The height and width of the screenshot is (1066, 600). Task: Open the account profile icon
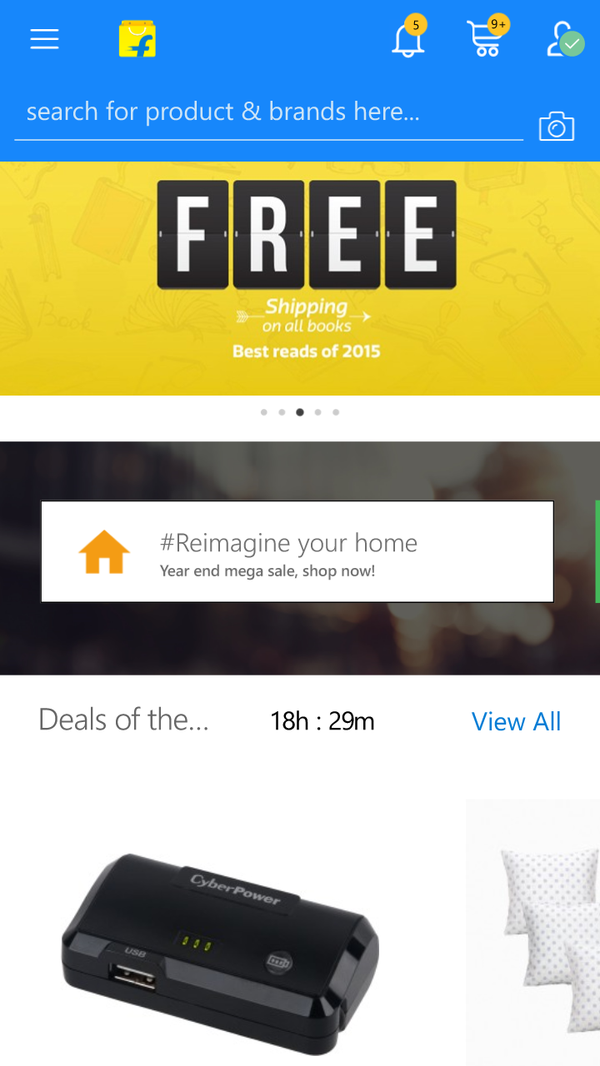tap(565, 39)
